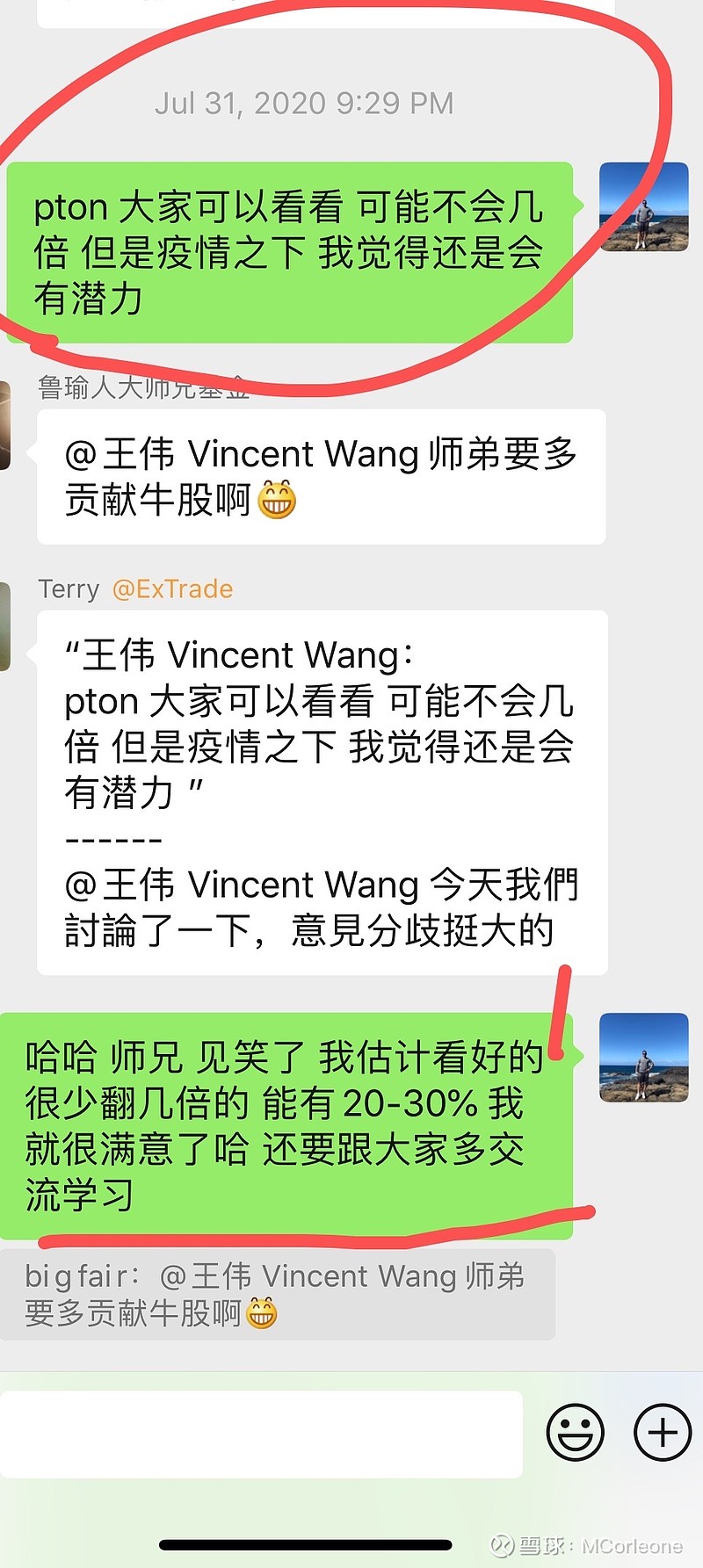Tap the Jul 31, 2020 timestamp

(306, 103)
